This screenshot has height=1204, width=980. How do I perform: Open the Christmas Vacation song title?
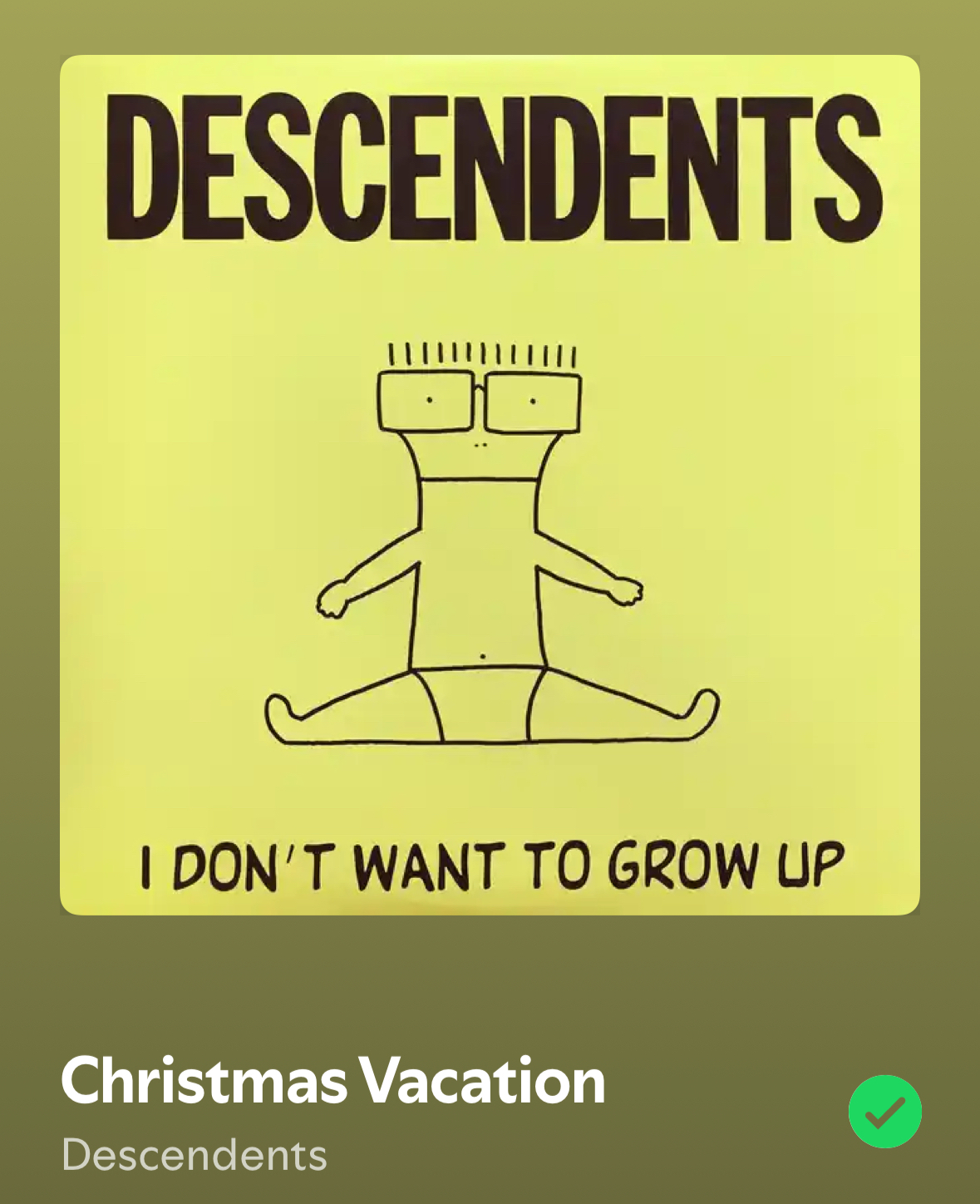(332, 1081)
